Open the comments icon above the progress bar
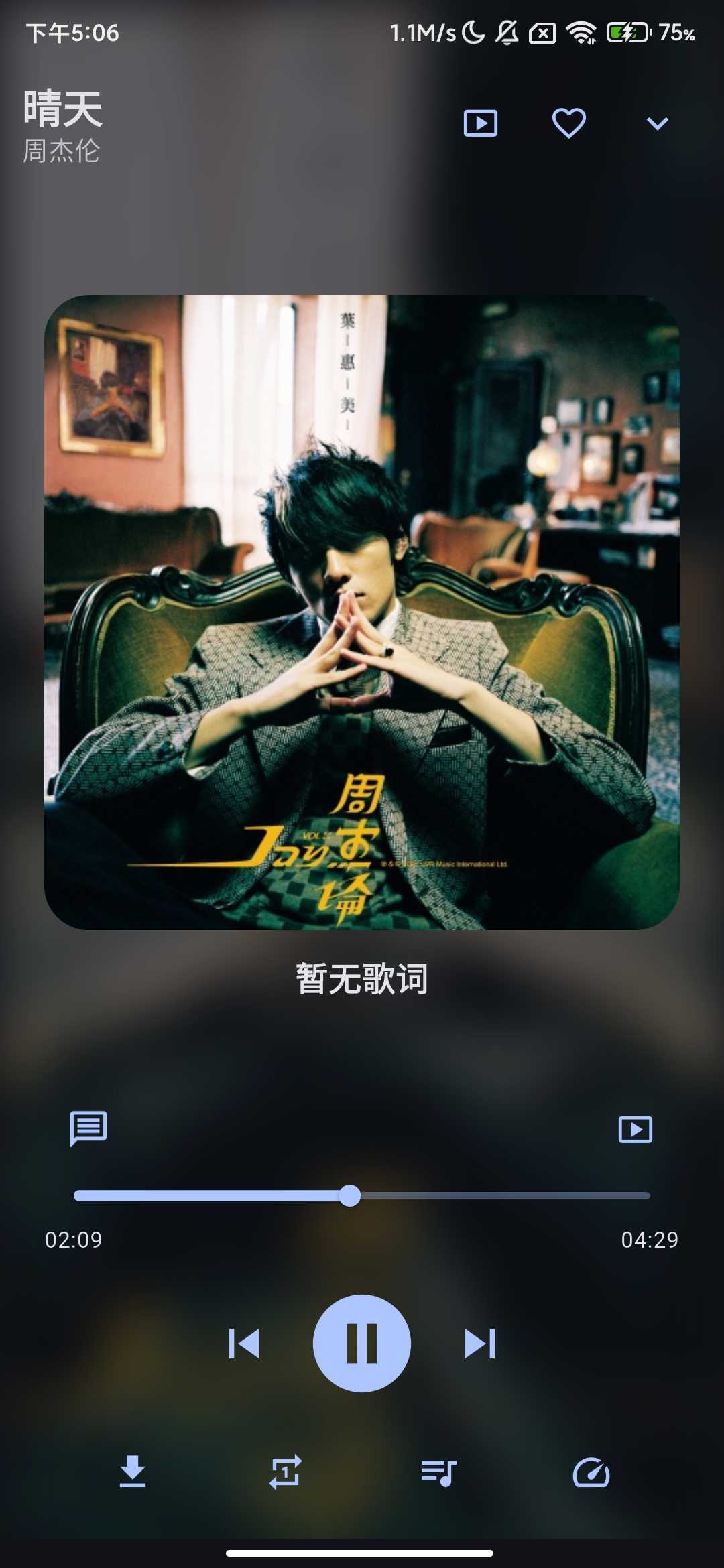This screenshot has height=1568, width=724. coord(88,1128)
